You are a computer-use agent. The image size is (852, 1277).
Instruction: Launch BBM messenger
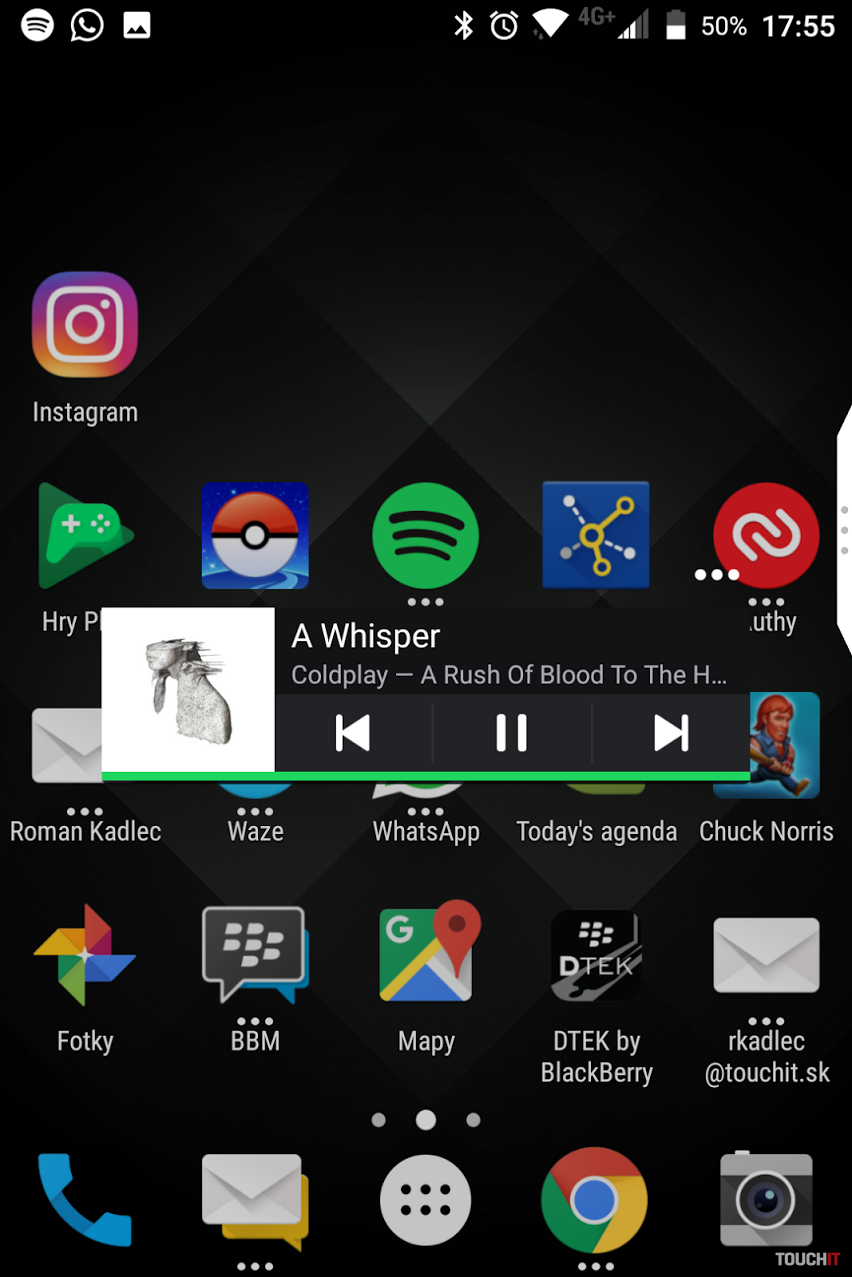(x=255, y=955)
